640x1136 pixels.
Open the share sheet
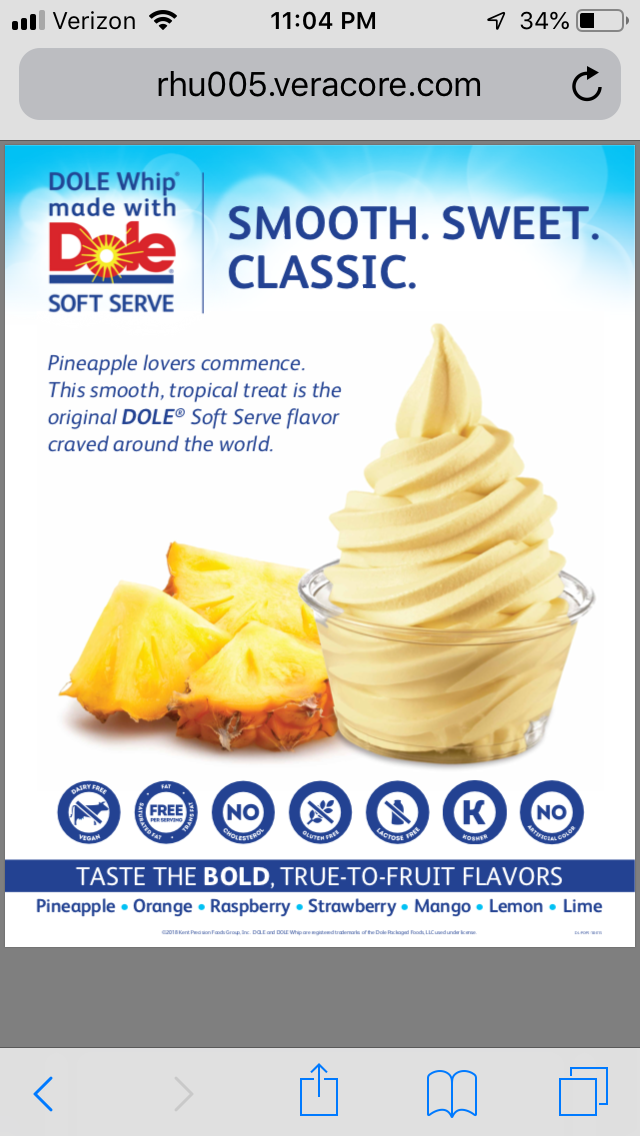click(x=319, y=1090)
